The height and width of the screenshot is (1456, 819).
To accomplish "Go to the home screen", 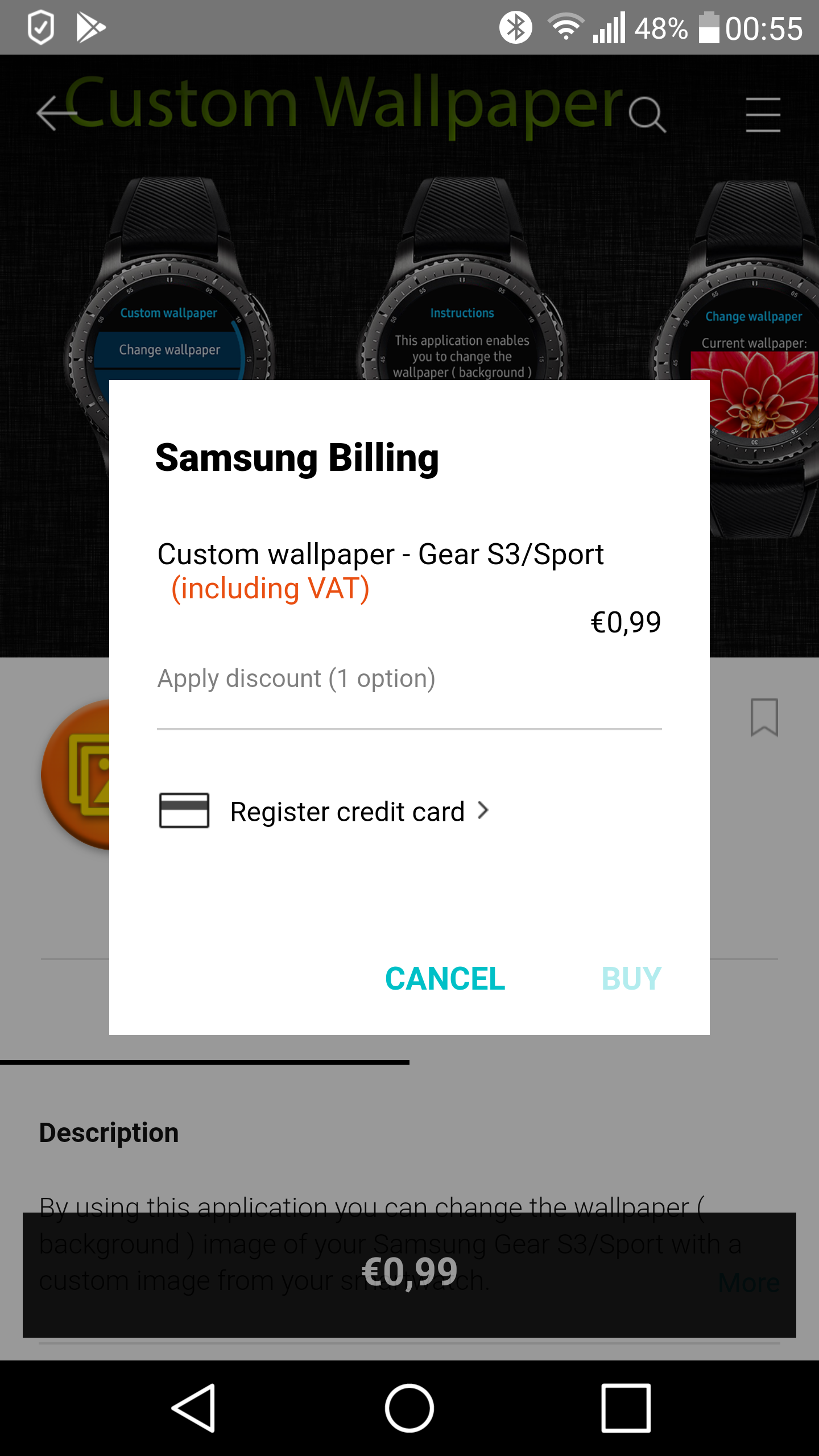I will coord(409,1408).
